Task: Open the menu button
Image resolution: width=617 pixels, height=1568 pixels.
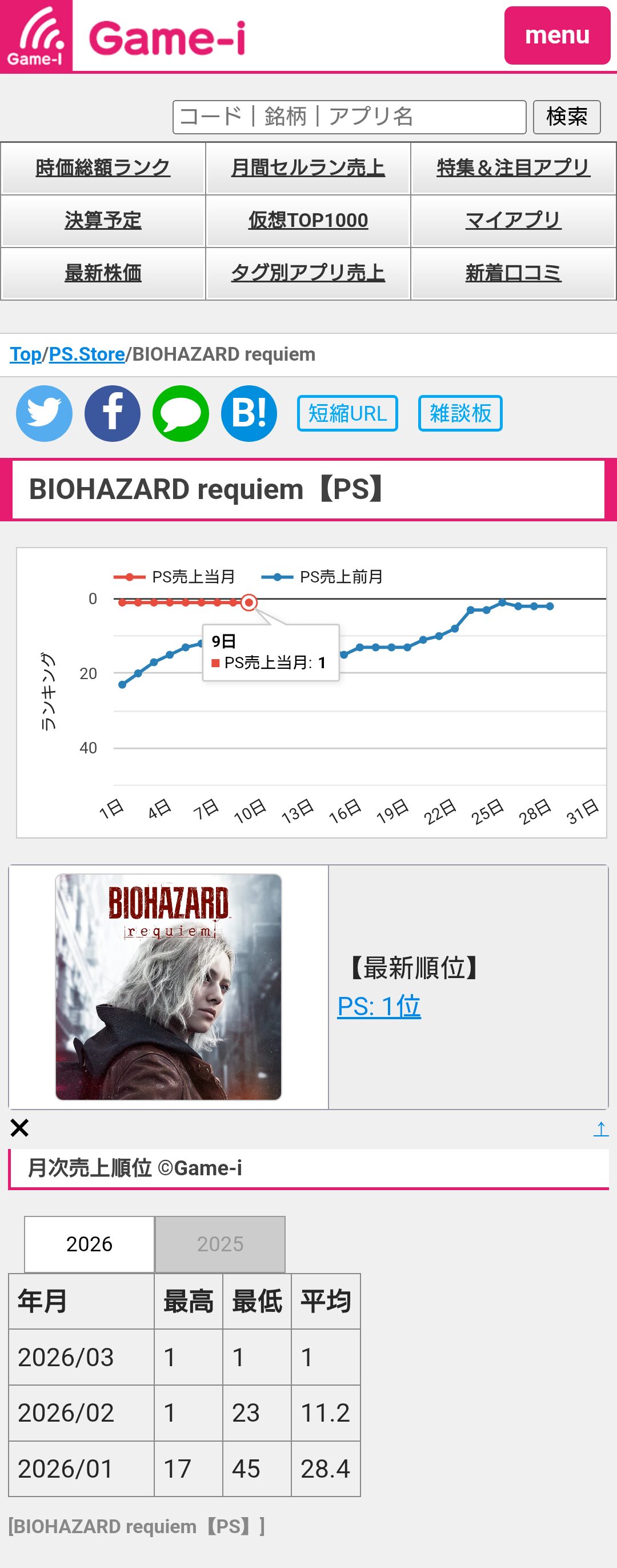Action: 556,35
